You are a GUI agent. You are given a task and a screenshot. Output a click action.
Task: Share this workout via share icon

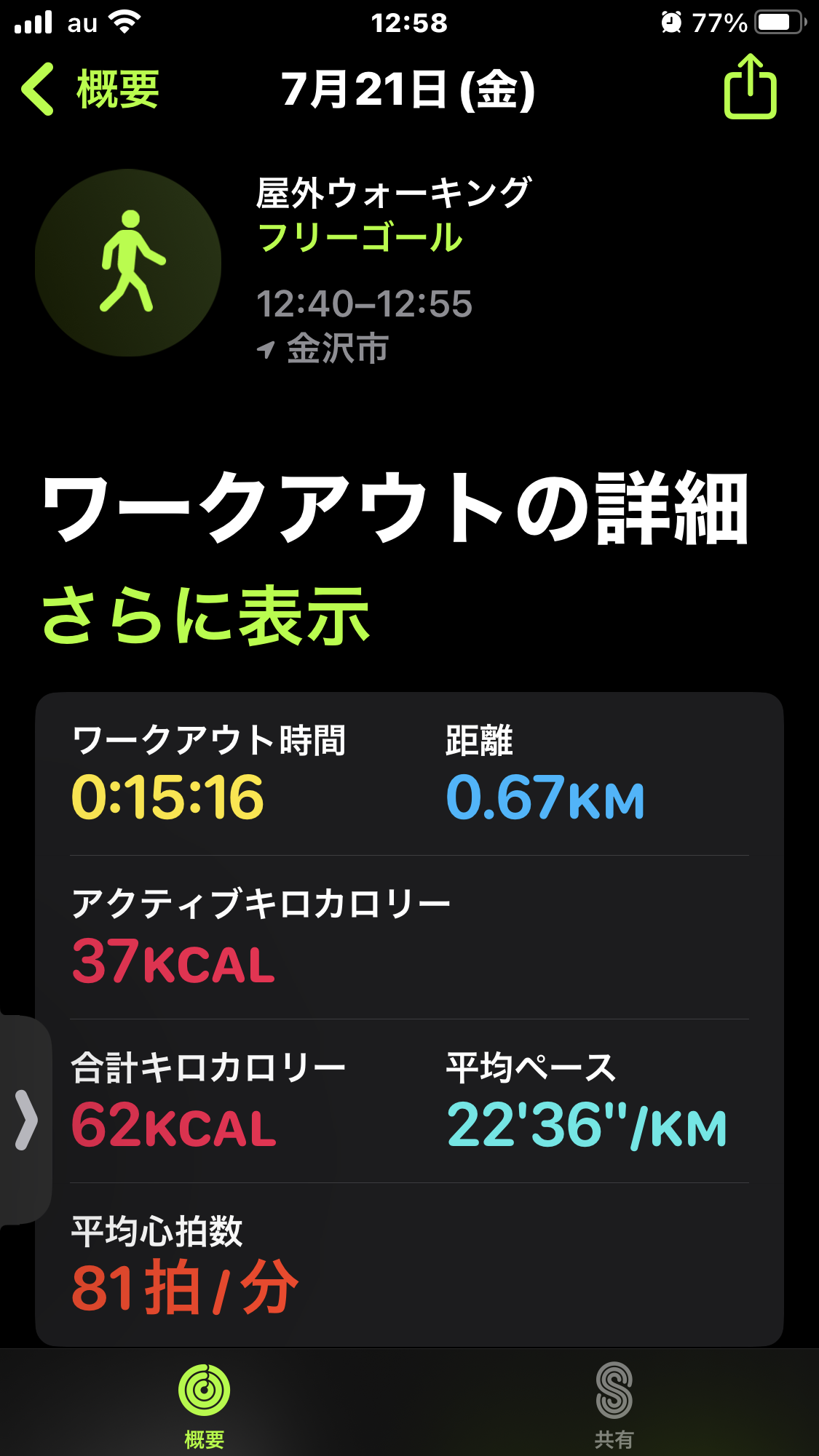750,87
